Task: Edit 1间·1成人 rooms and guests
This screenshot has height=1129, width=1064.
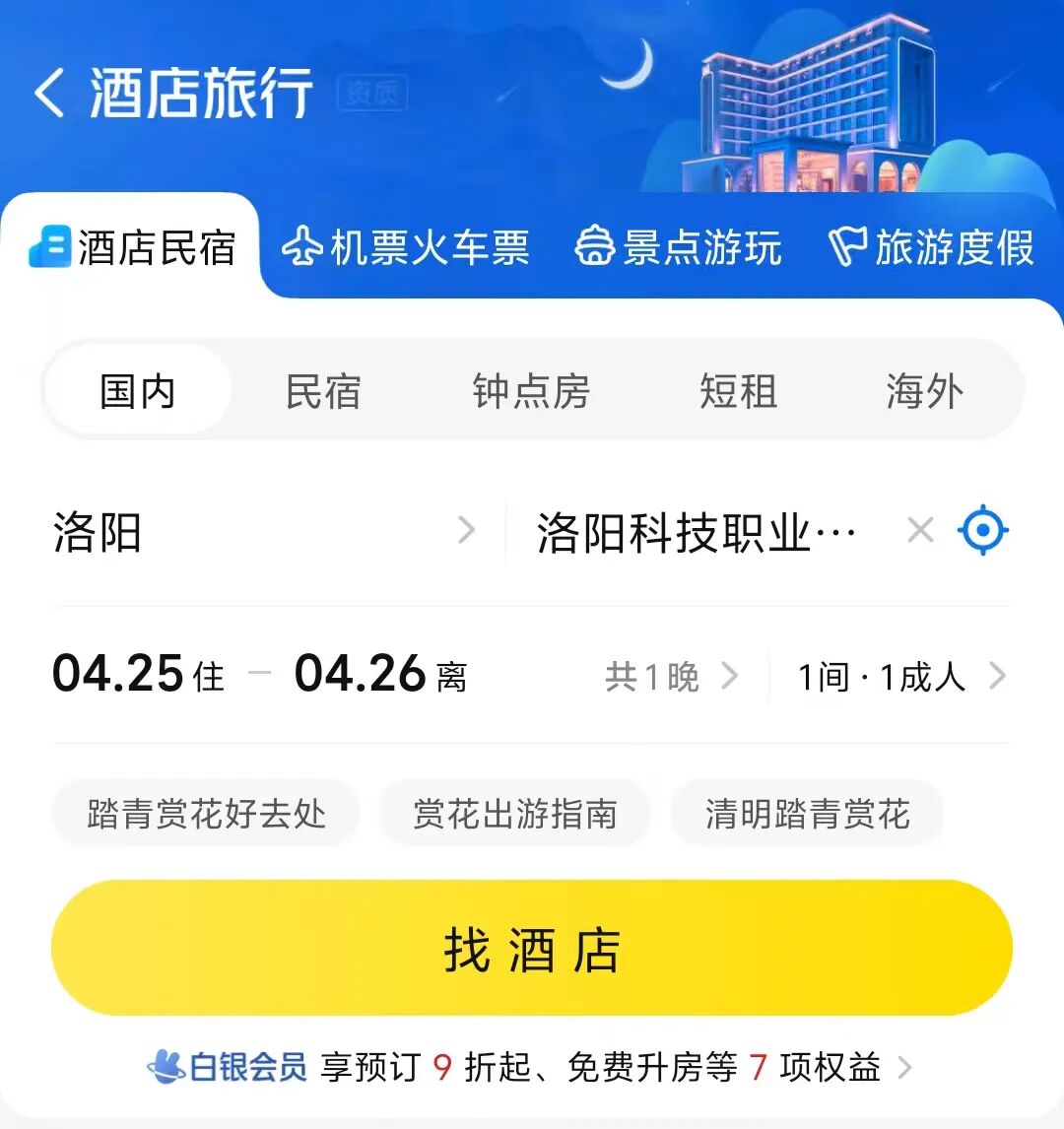Action: pyautogui.click(x=900, y=677)
